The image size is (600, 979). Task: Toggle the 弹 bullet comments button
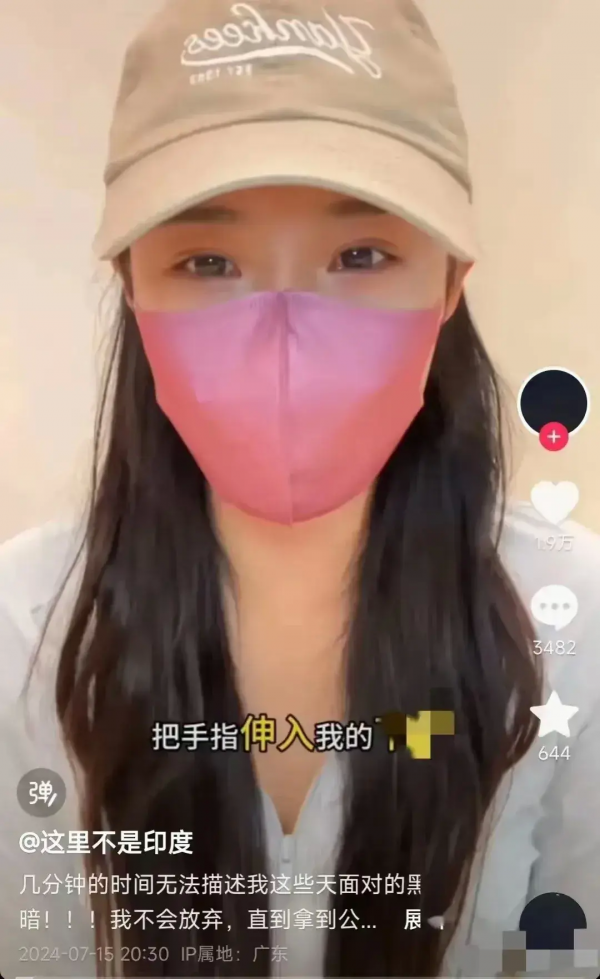[42, 793]
